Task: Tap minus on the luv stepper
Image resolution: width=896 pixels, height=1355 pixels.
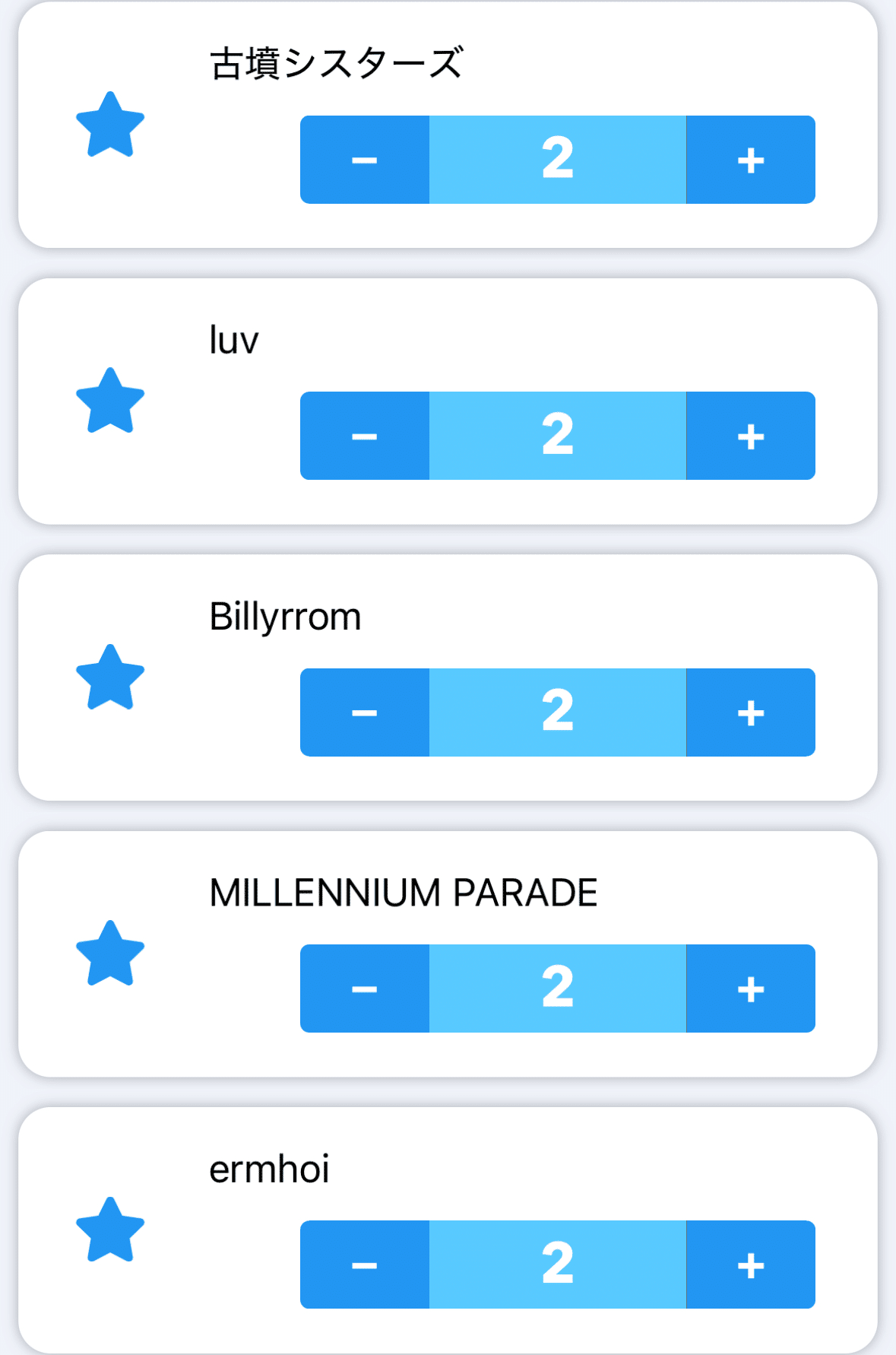Action: click(365, 436)
